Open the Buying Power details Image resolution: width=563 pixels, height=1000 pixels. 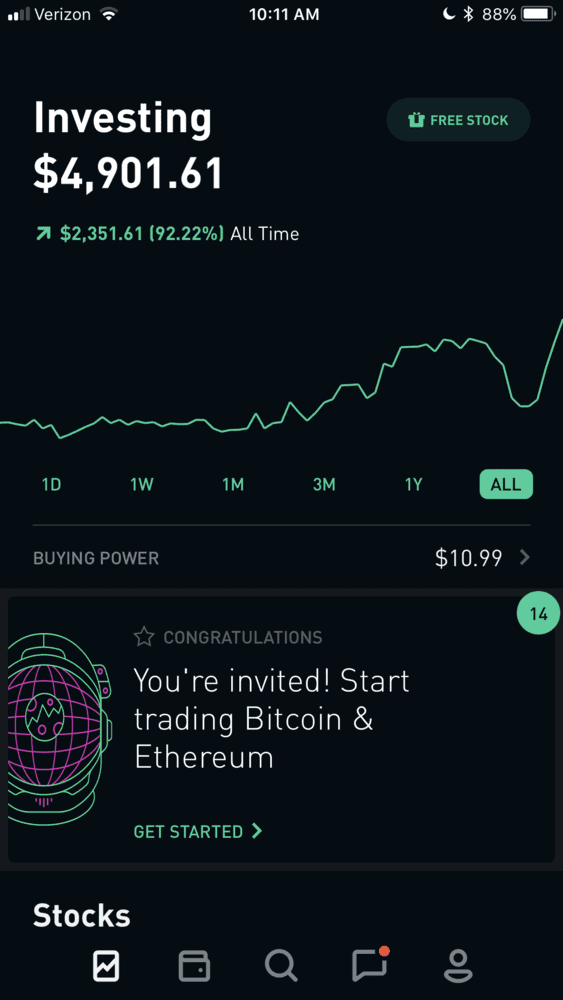(281, 558)
